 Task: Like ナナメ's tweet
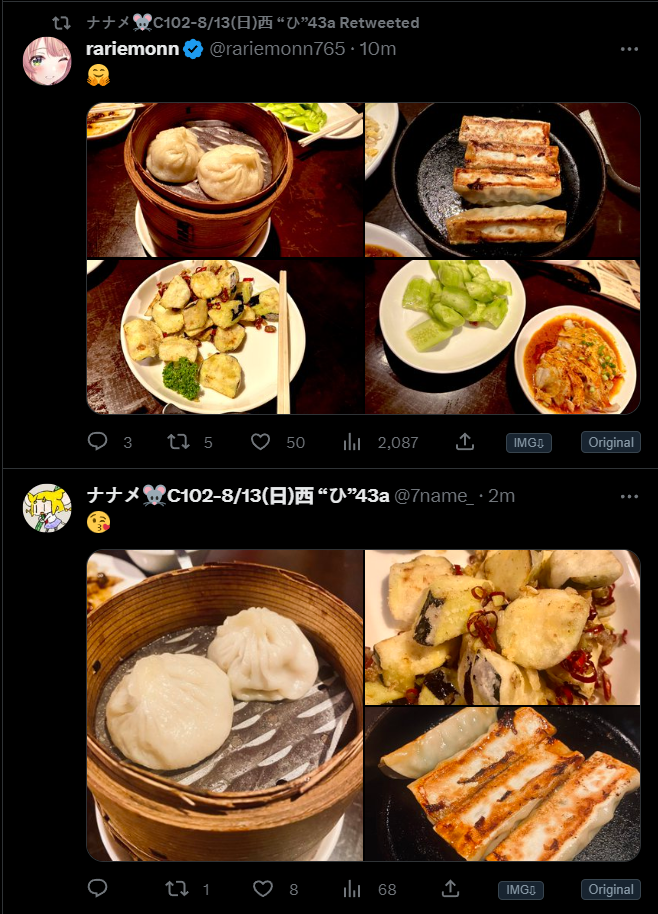(x=263, y=888)
